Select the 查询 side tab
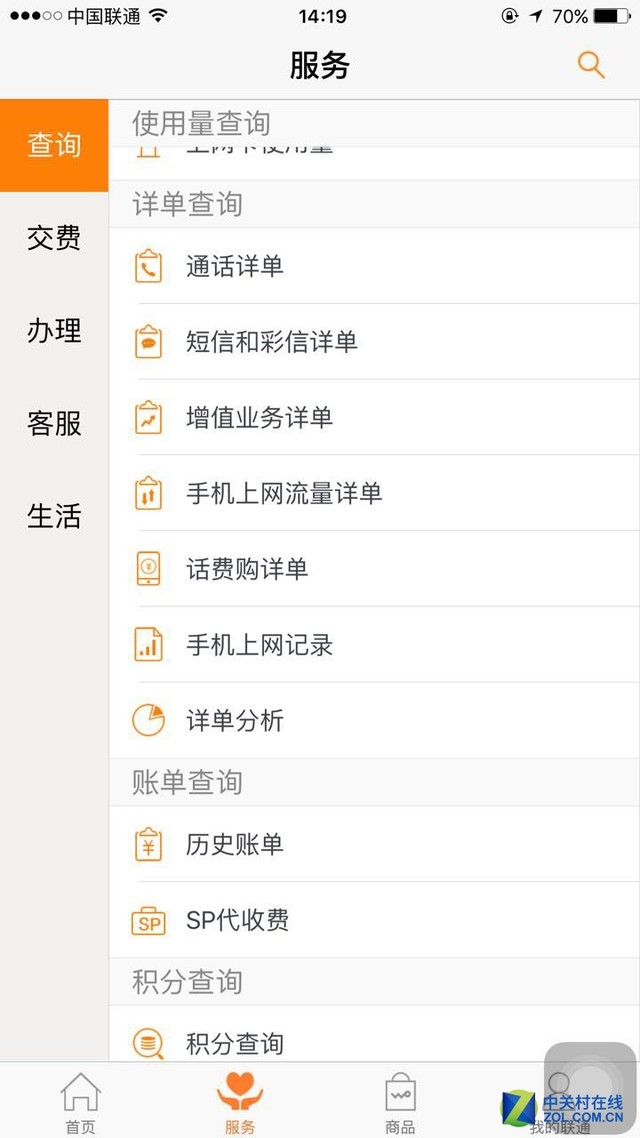640x1138 pixels. tap(54, 145)
